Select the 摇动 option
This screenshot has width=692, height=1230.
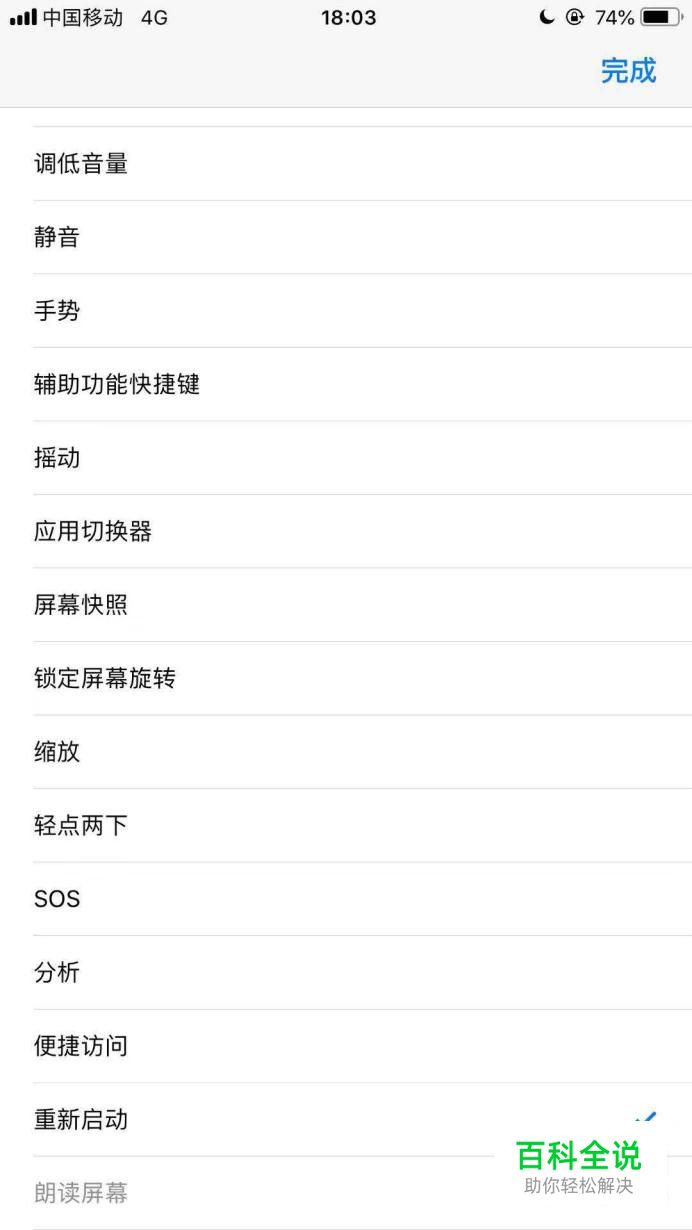pos(346,458)
